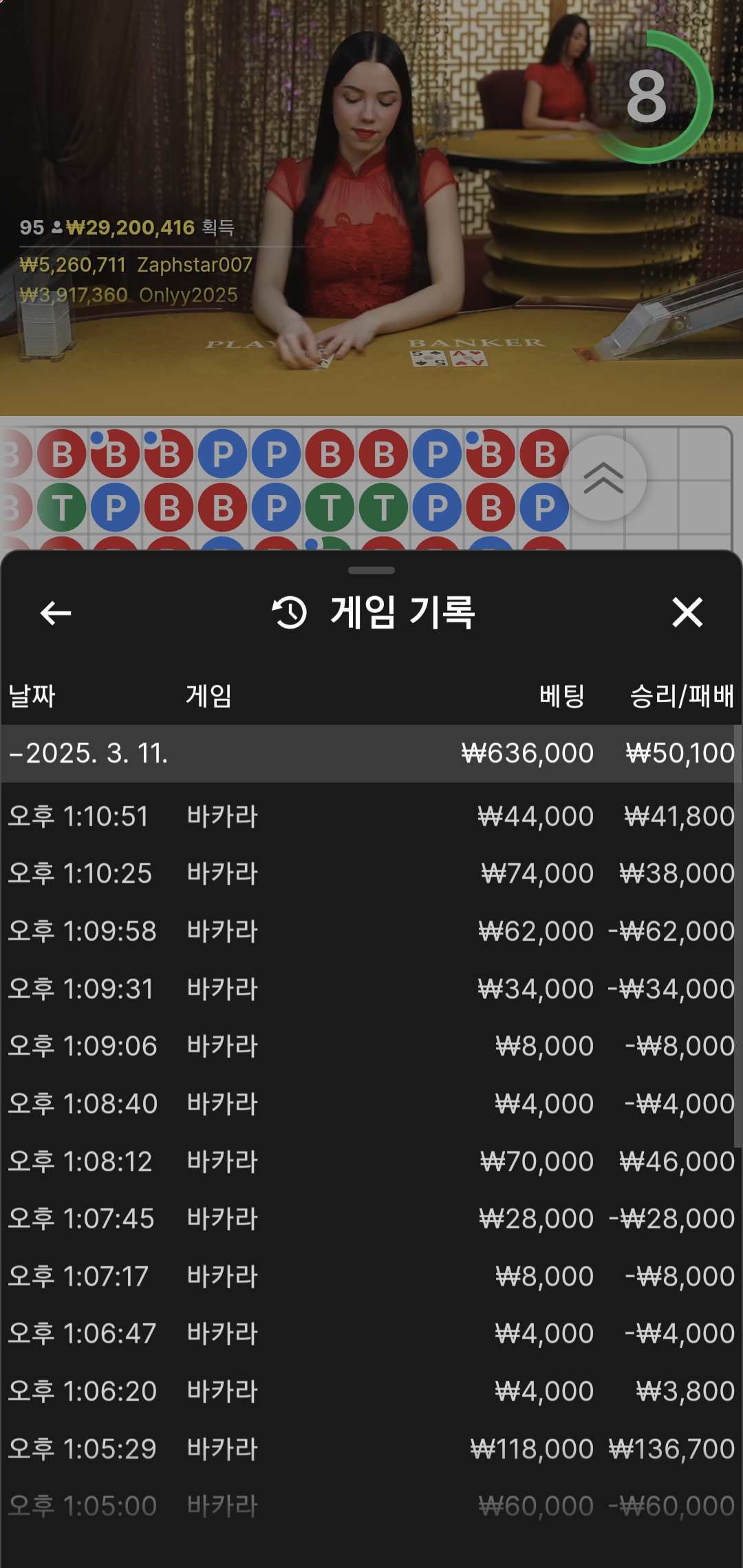Image resolution: width=743 pixels, height=1568 pixels.
Task: View the 오후 1:06:47 baccarat round
Action: (x=371, y=1333)
